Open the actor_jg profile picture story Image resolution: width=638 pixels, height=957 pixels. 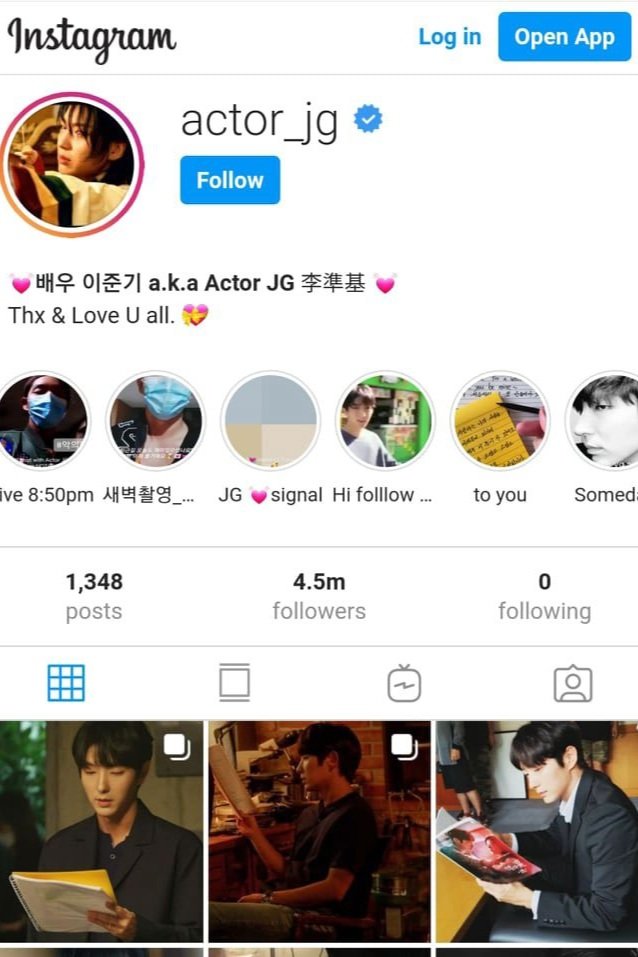(x=70, y=164)
